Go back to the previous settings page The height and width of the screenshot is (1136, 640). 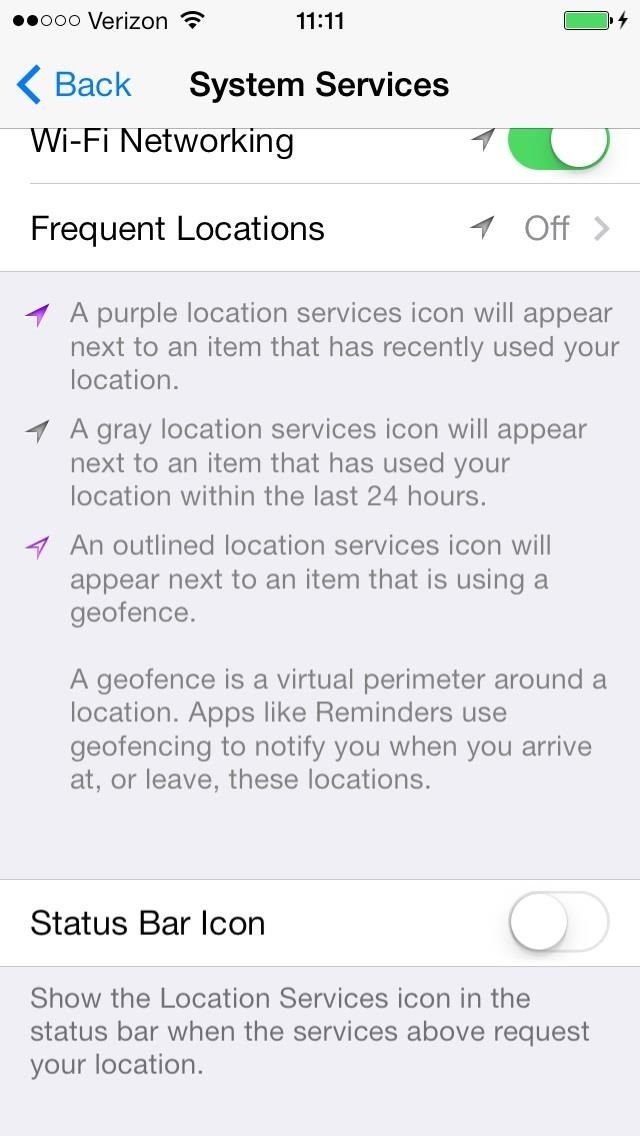click(x=75, y=85)
